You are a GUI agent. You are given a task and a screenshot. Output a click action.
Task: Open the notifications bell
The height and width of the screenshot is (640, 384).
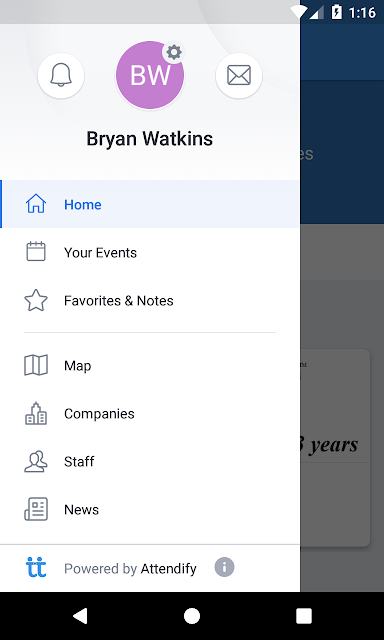pos(61,76)
